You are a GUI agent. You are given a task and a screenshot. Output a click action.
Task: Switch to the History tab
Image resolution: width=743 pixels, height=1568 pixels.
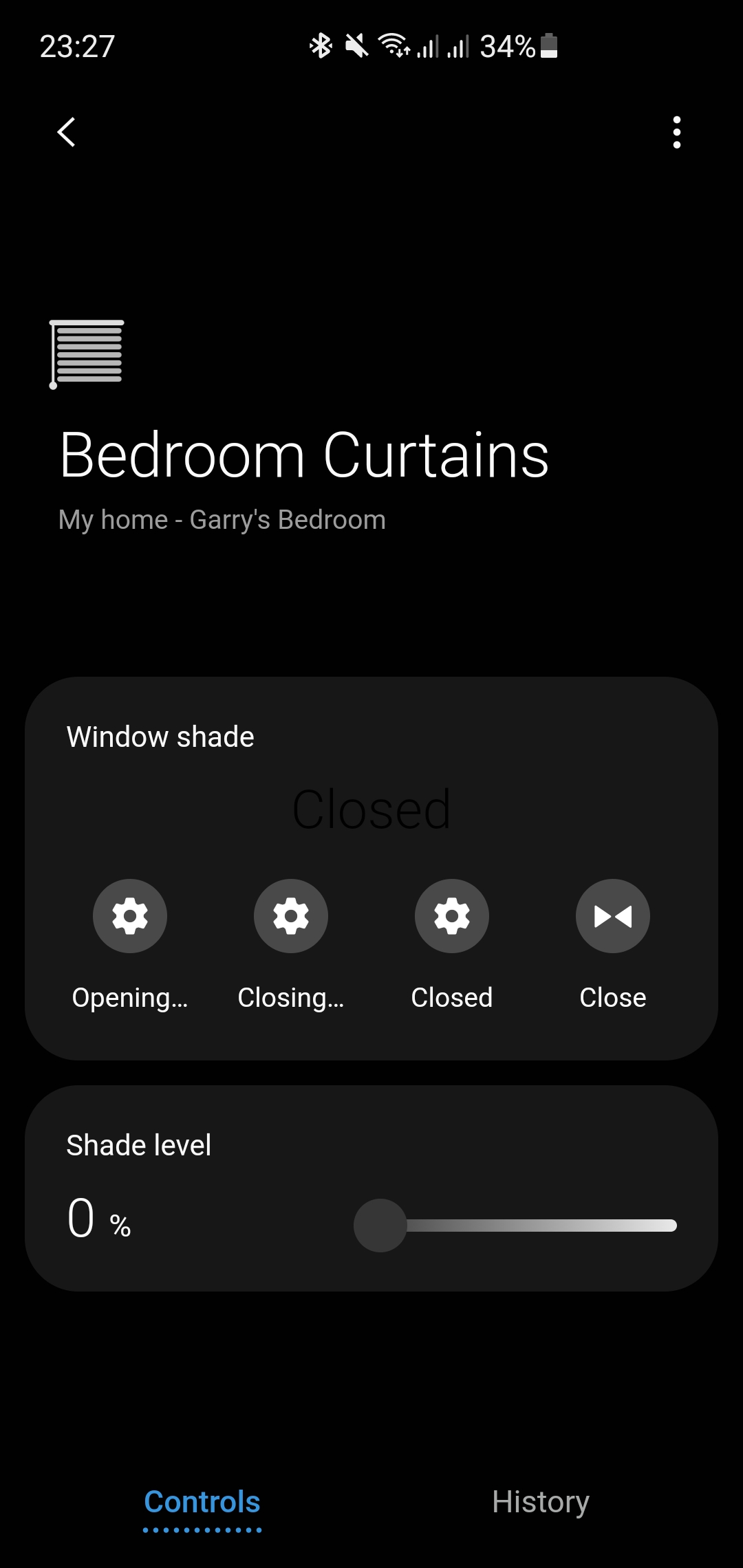(541, 1502)
